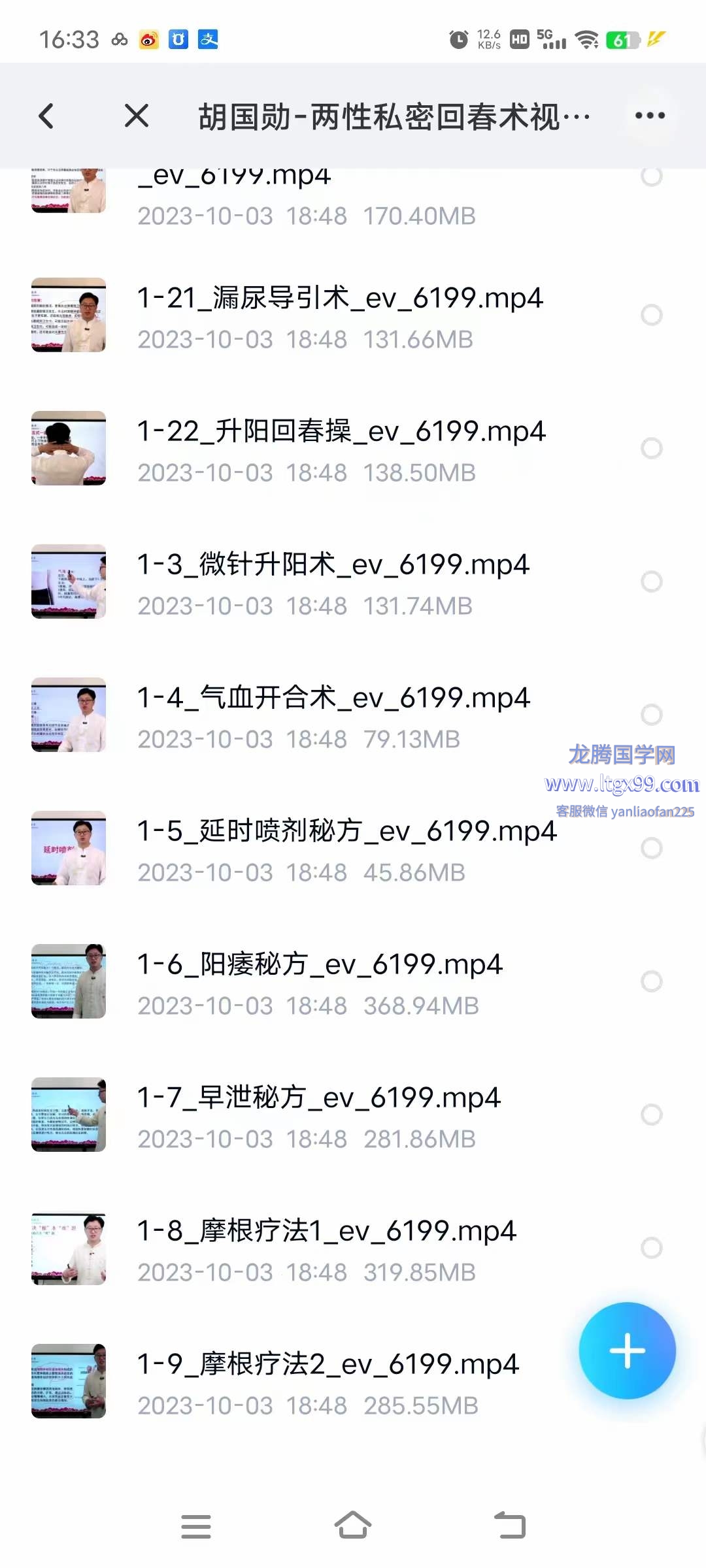Open the system recent apps menu
Viewport: 706px width, 1568px height.
pyautogui.click(x=196, y=1526)
